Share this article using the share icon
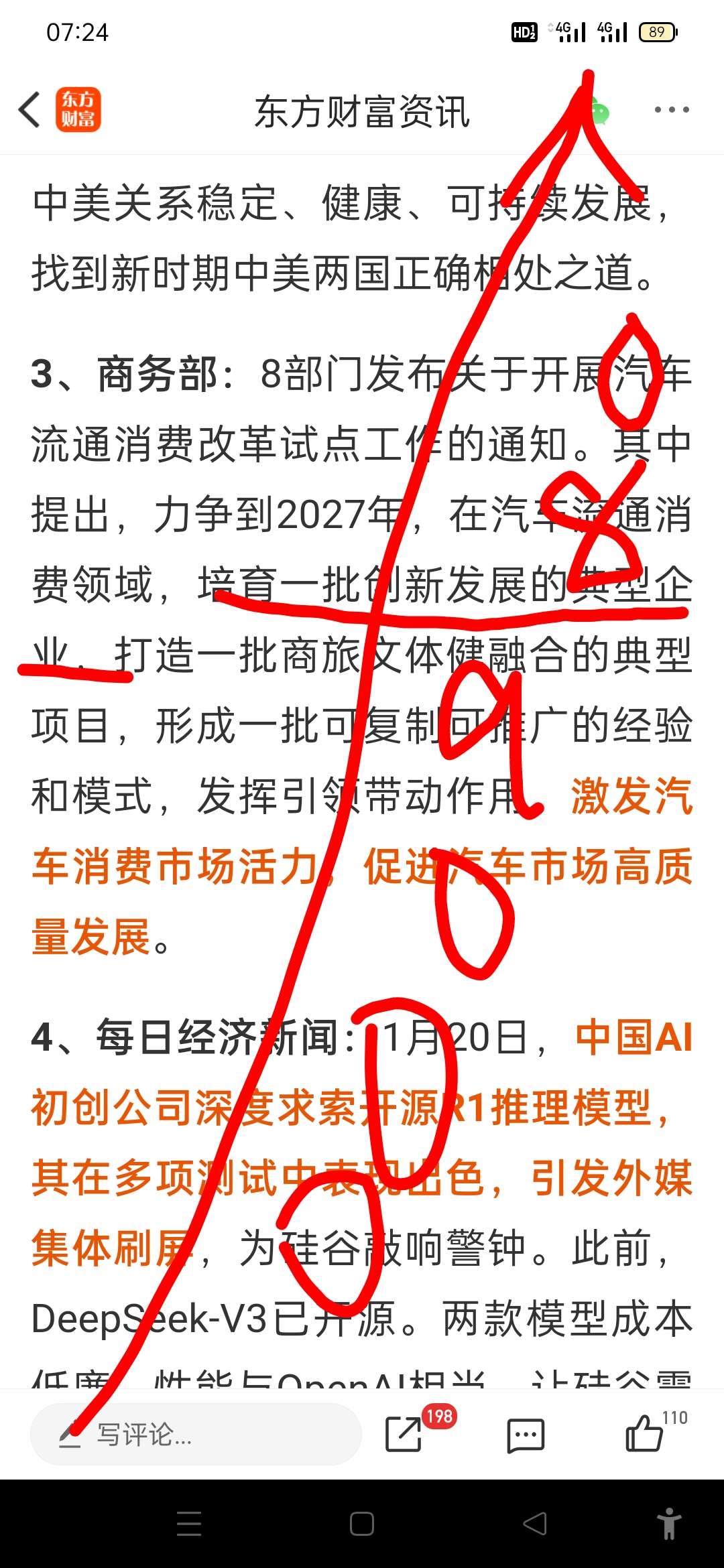 [x=404, y=1434]
